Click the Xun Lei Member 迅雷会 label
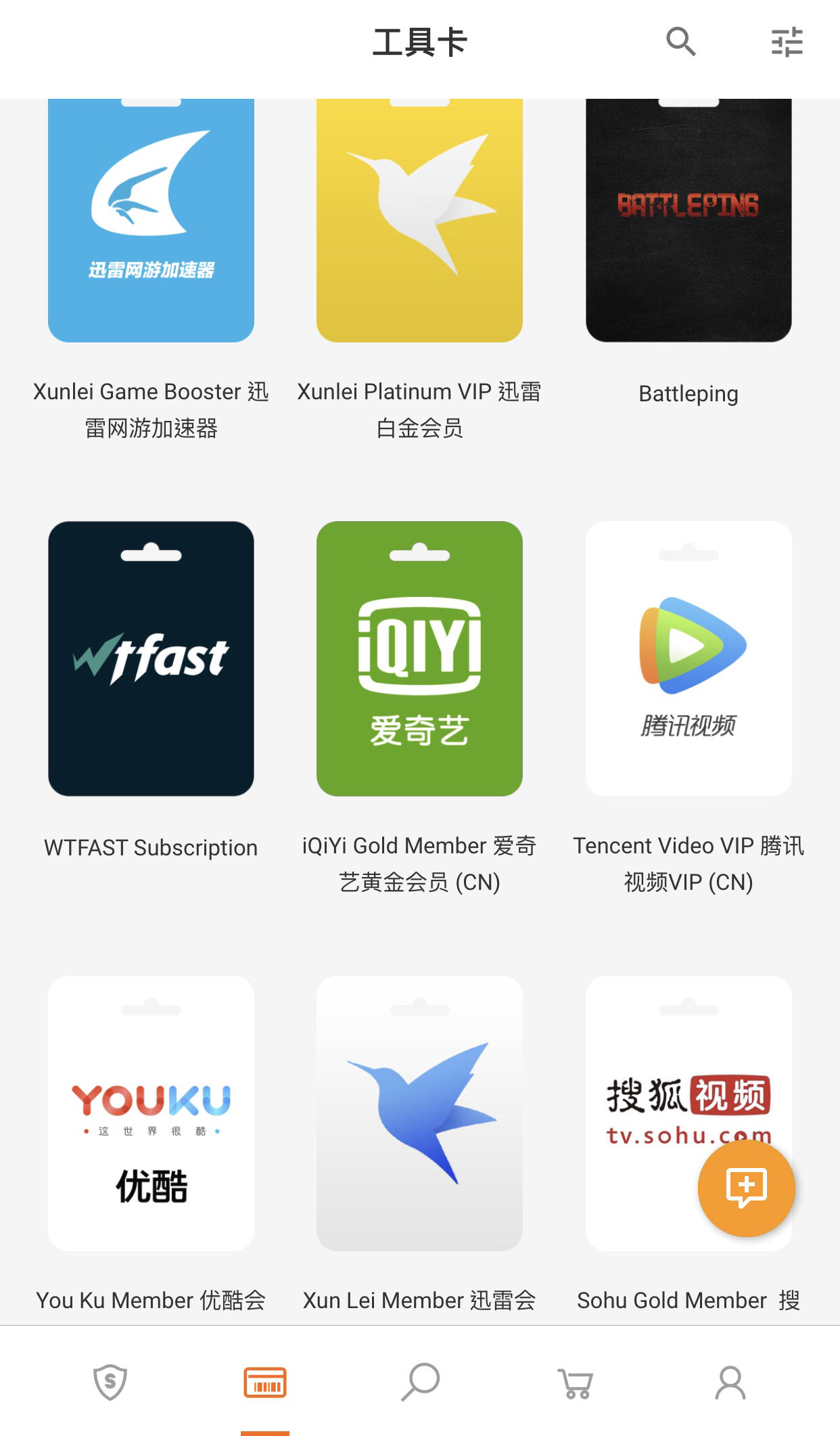 click(419, 1299)
